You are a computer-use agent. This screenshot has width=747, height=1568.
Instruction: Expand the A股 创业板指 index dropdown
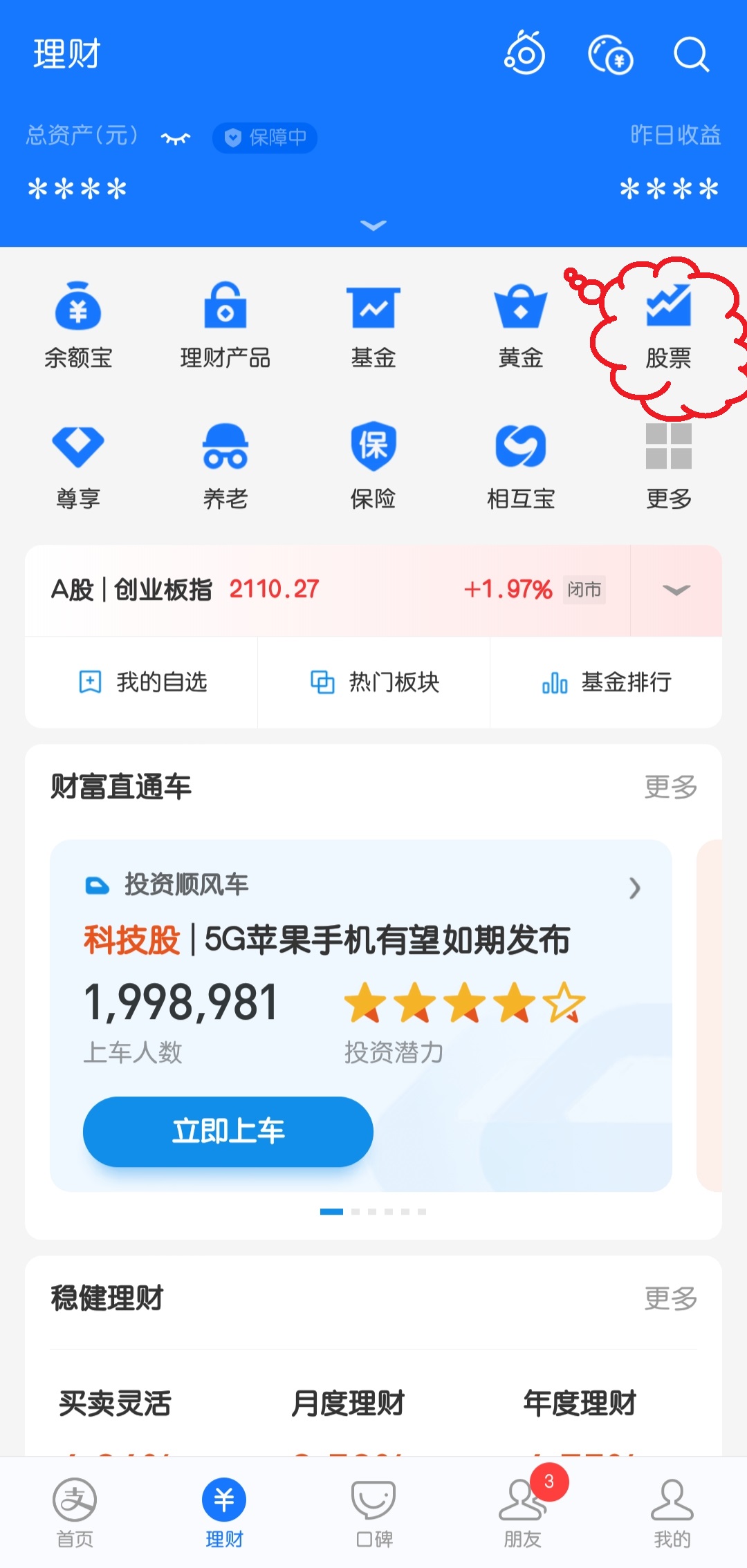coord(674,589)
